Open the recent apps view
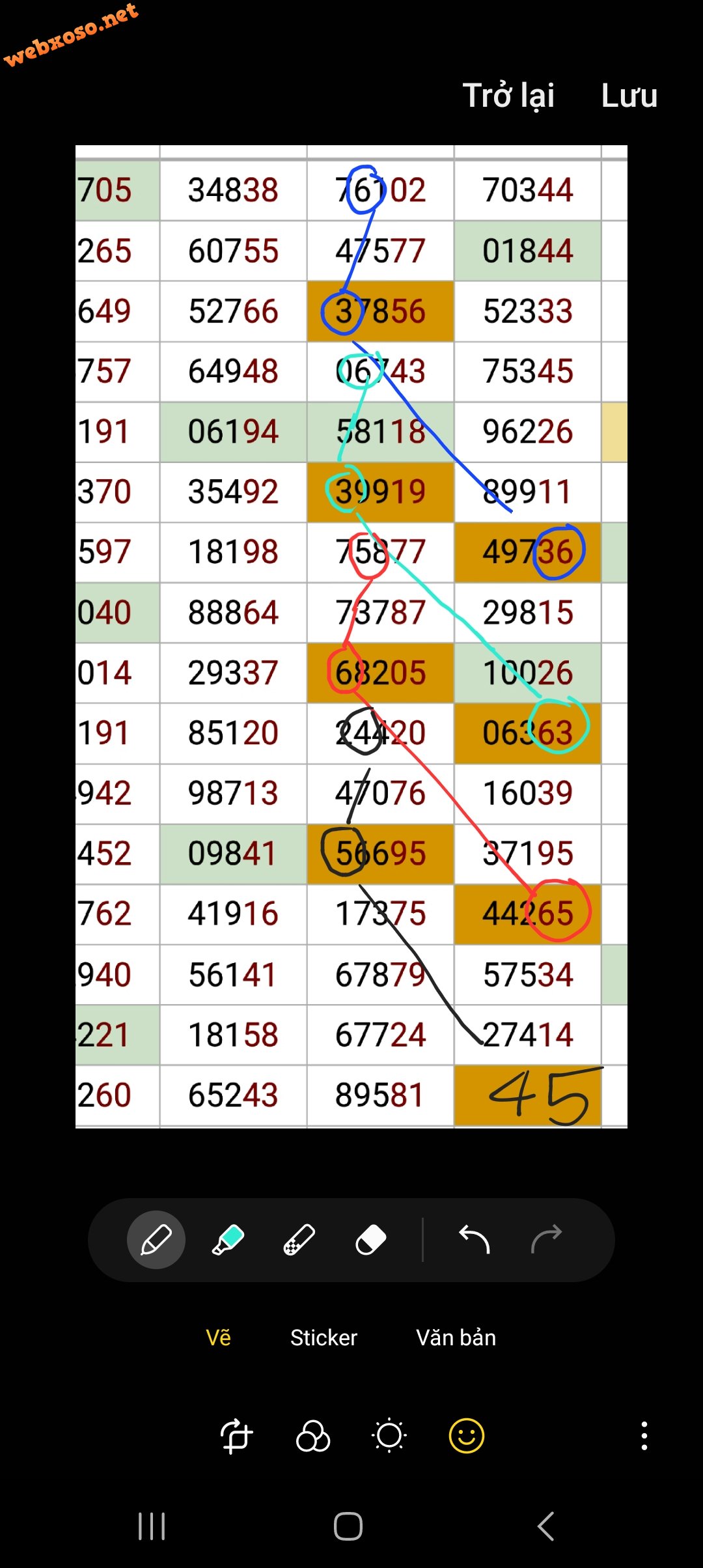This screenshot has width=703, height=1568. [152, 1526]
